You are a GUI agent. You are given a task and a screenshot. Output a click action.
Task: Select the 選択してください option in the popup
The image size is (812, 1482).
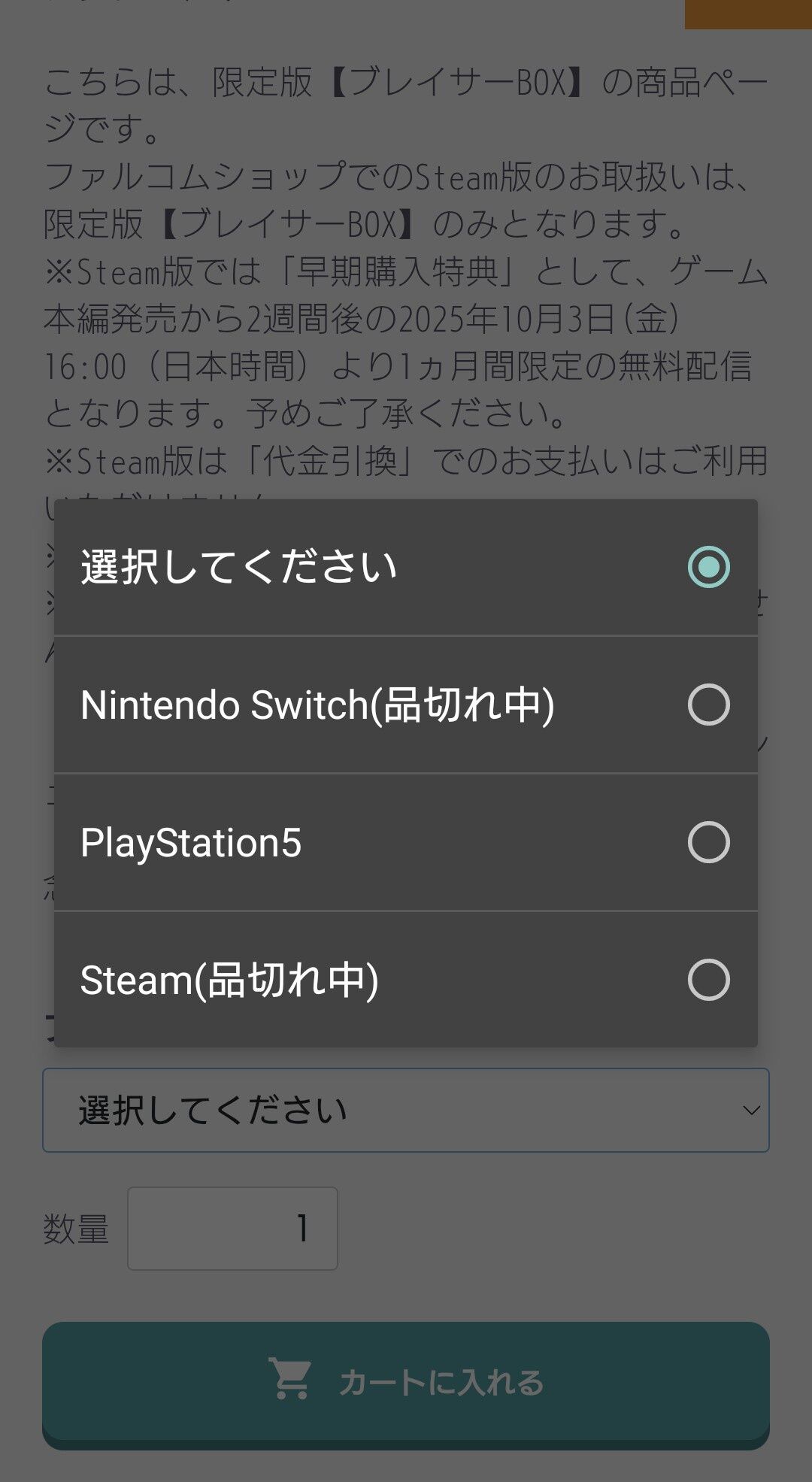tap(406, 567)
